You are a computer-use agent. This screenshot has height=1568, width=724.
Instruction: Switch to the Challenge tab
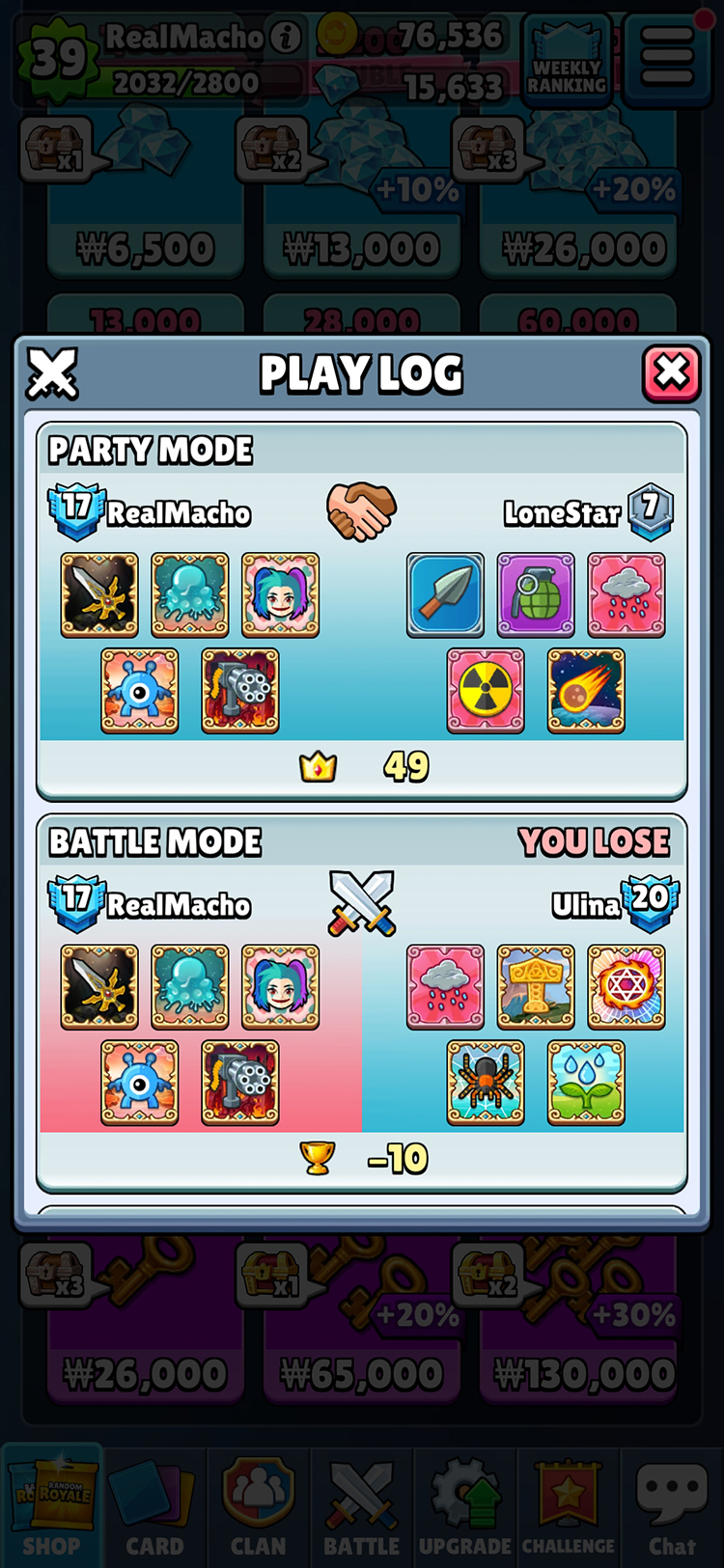(568, 1507)
